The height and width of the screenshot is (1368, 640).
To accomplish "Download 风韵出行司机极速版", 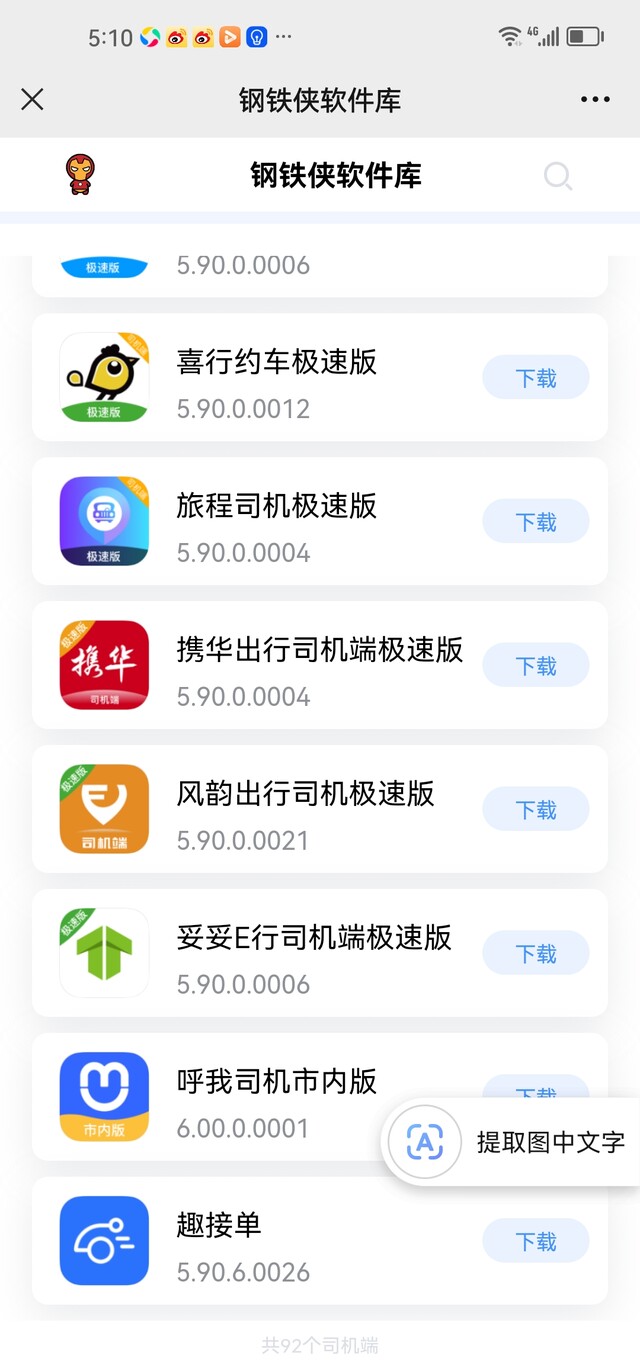I will coord(536,810).
